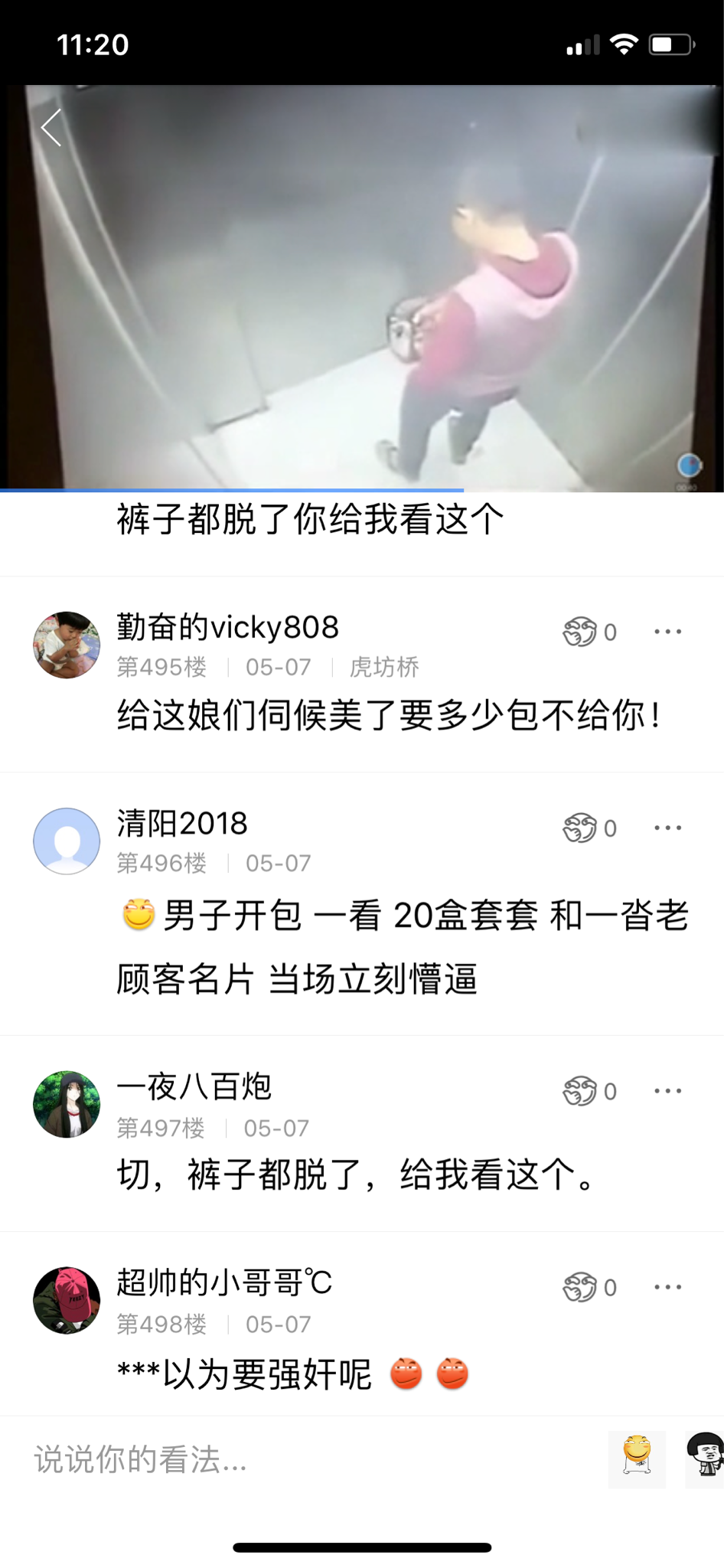Open more options for 超帅的小哥哥℃'s comment
Screen dimensions: 724x1568
667,1287
